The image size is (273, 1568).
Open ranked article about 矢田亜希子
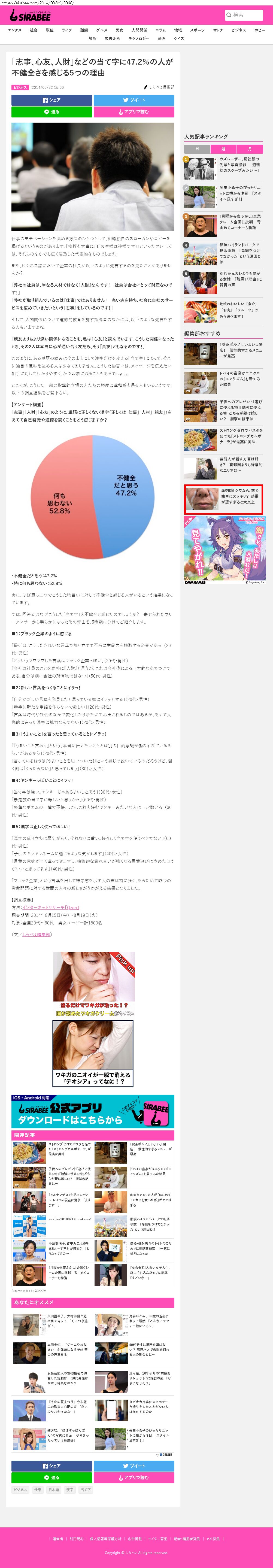click(239, 193)
